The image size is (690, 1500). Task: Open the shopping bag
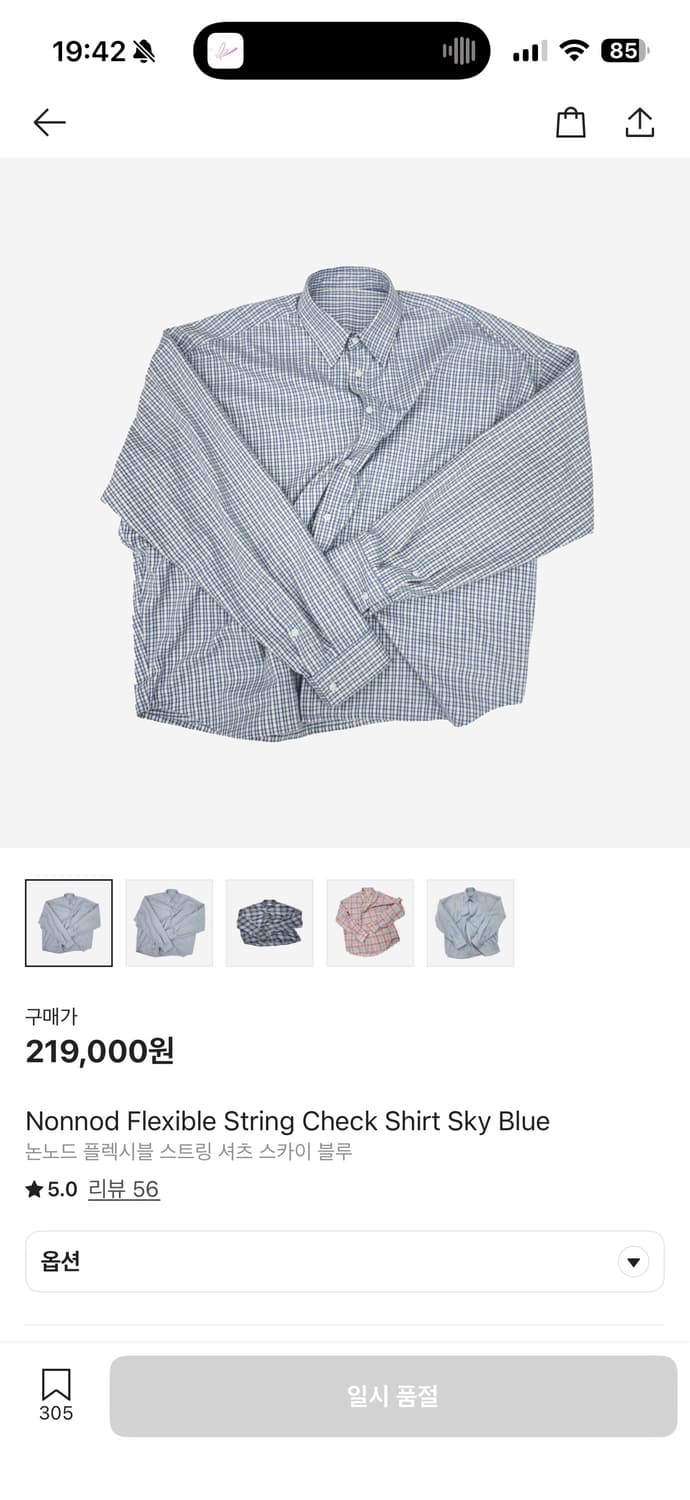[x=570, y=123]
